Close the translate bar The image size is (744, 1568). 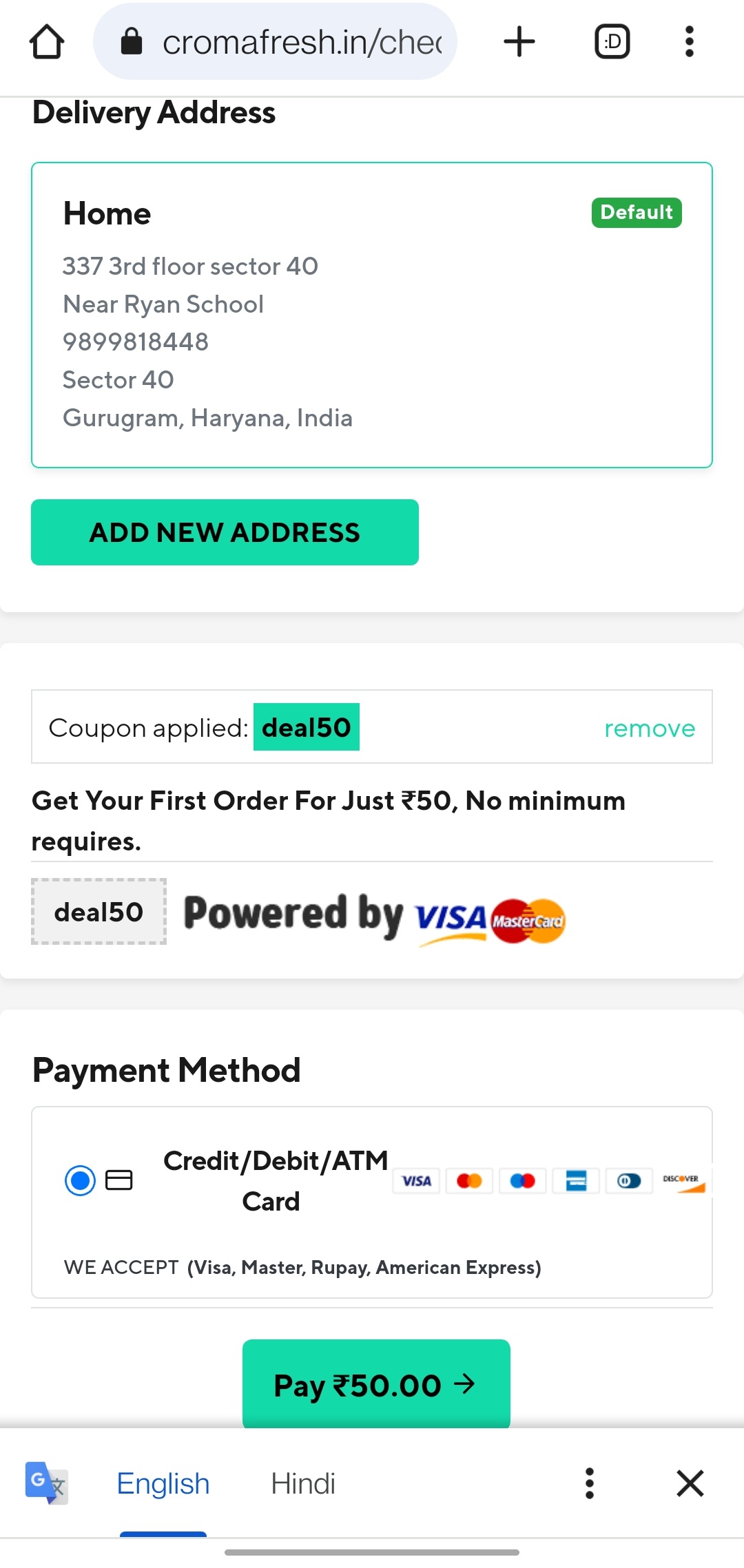coord(690,1483)
